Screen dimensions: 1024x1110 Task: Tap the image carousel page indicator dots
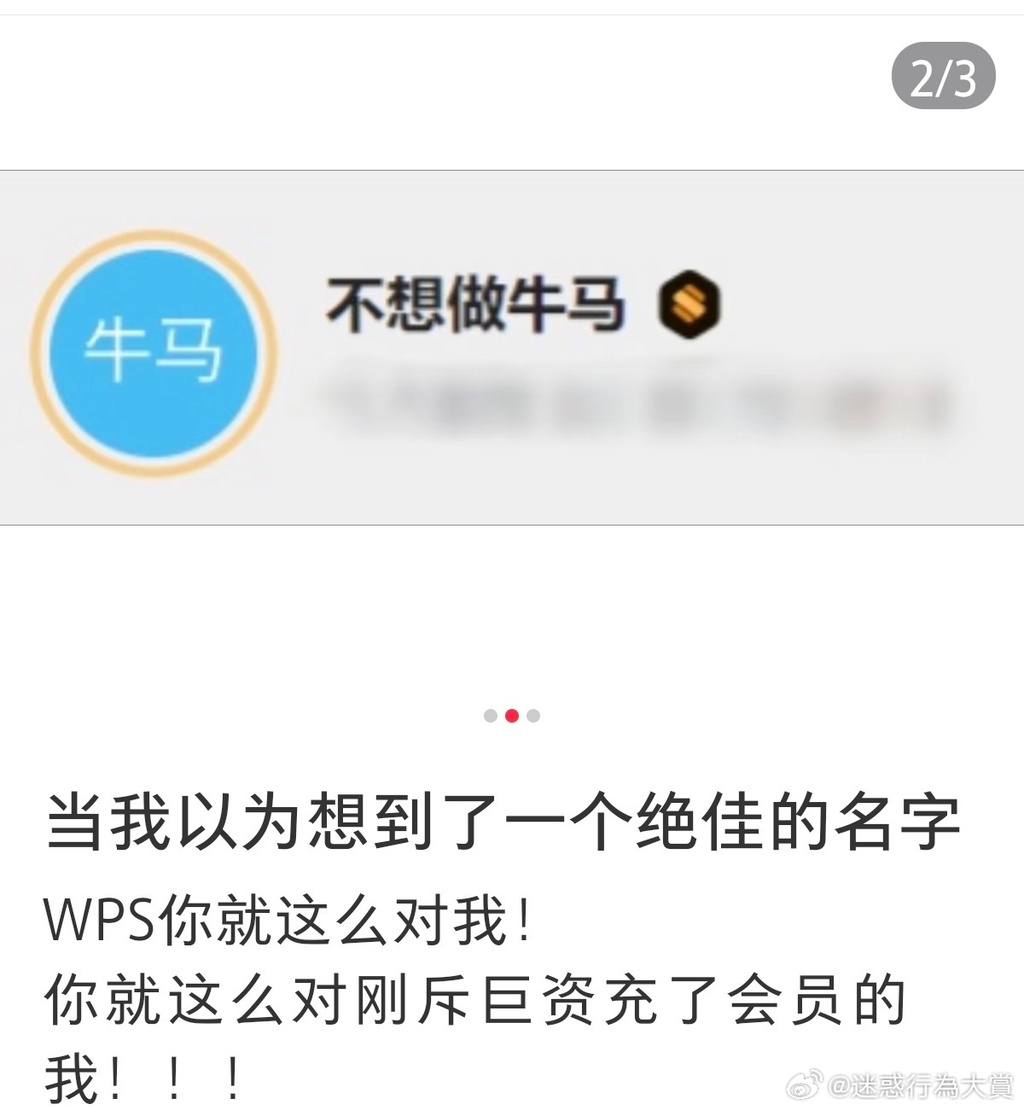click(512, 716)
